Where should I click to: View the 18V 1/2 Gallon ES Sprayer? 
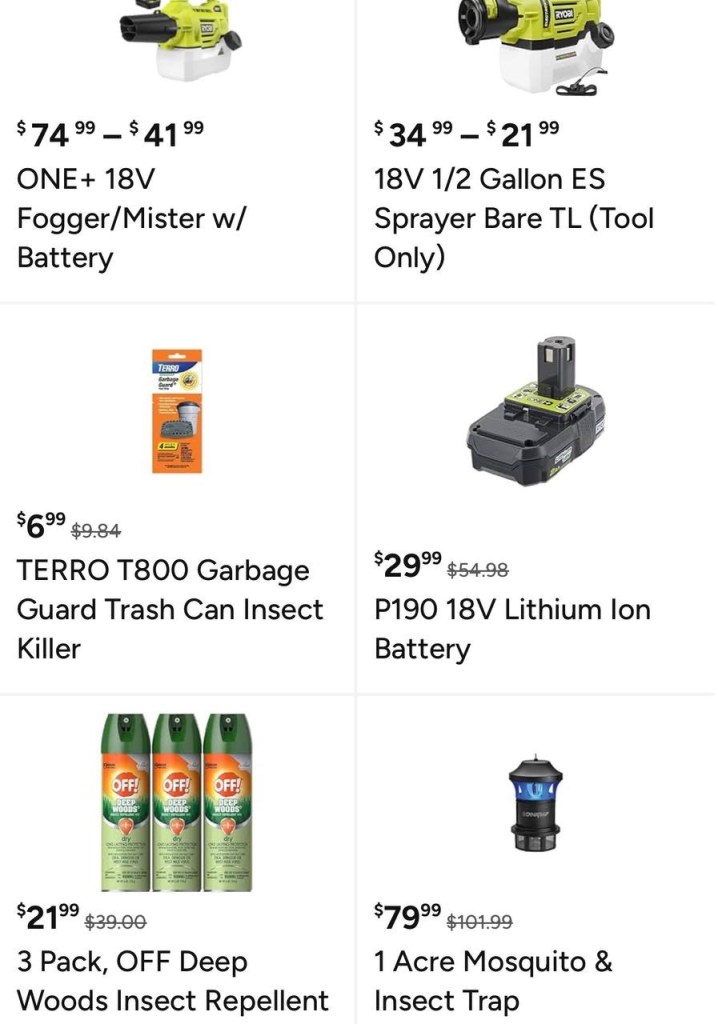tap(513, 218)
